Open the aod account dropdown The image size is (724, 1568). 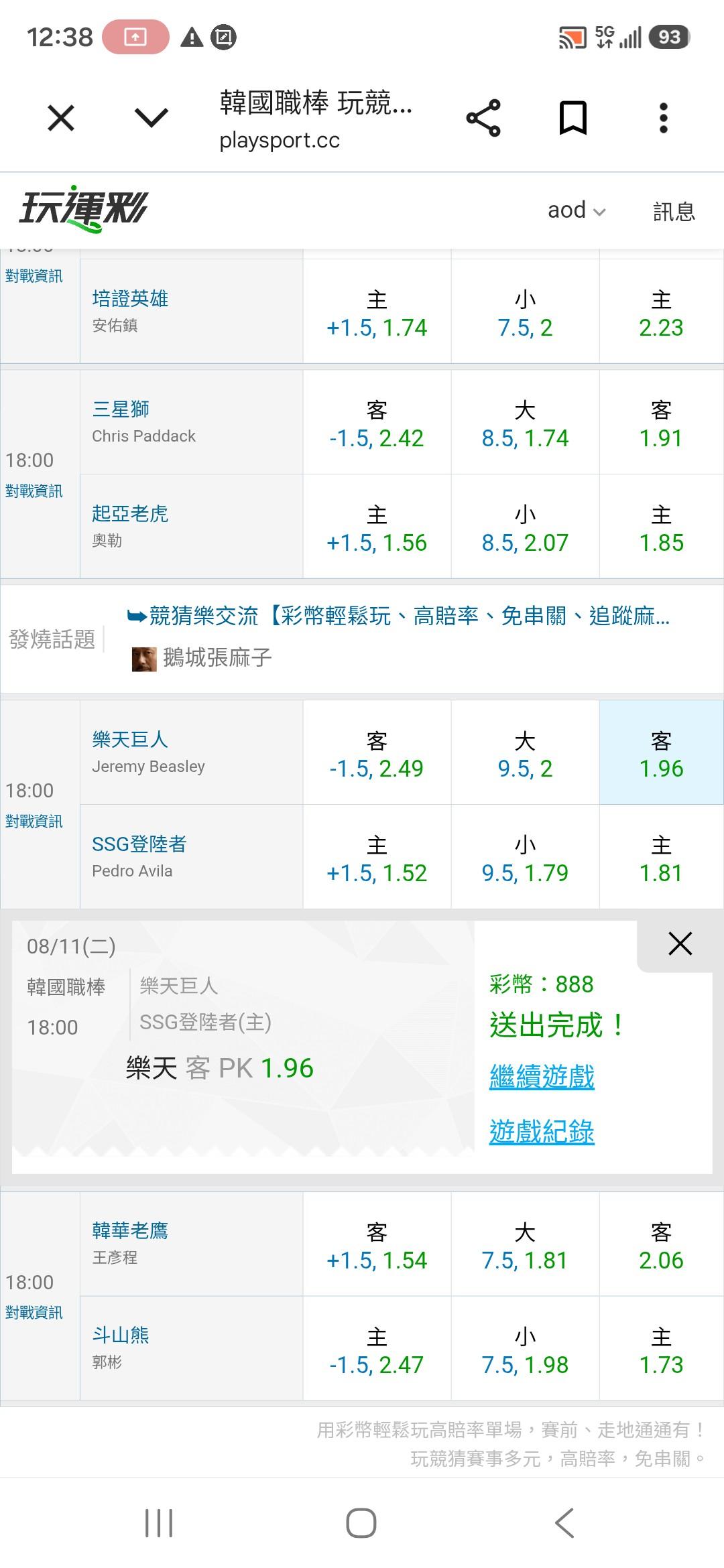coord(577,210)
